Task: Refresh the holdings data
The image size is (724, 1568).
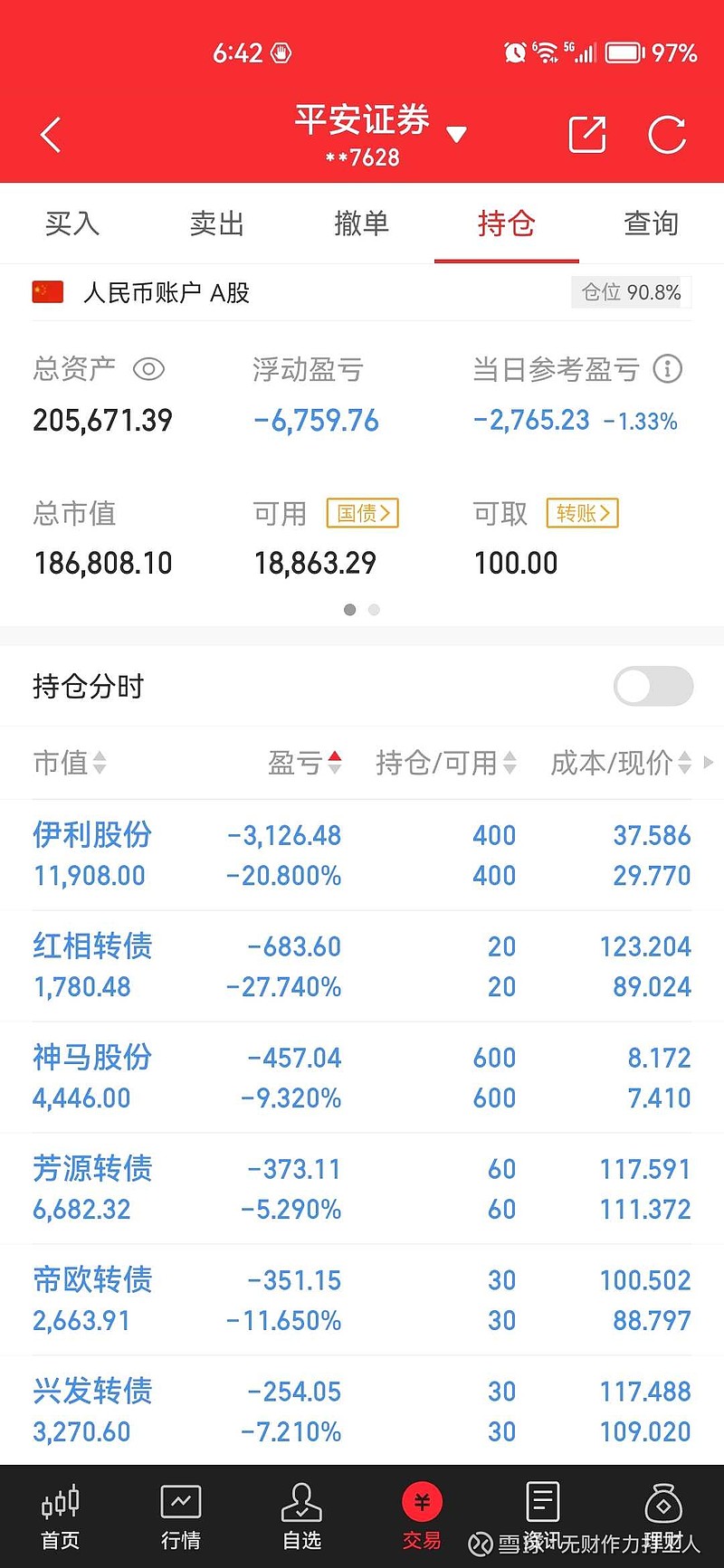Action: click(x=668, y=135)
